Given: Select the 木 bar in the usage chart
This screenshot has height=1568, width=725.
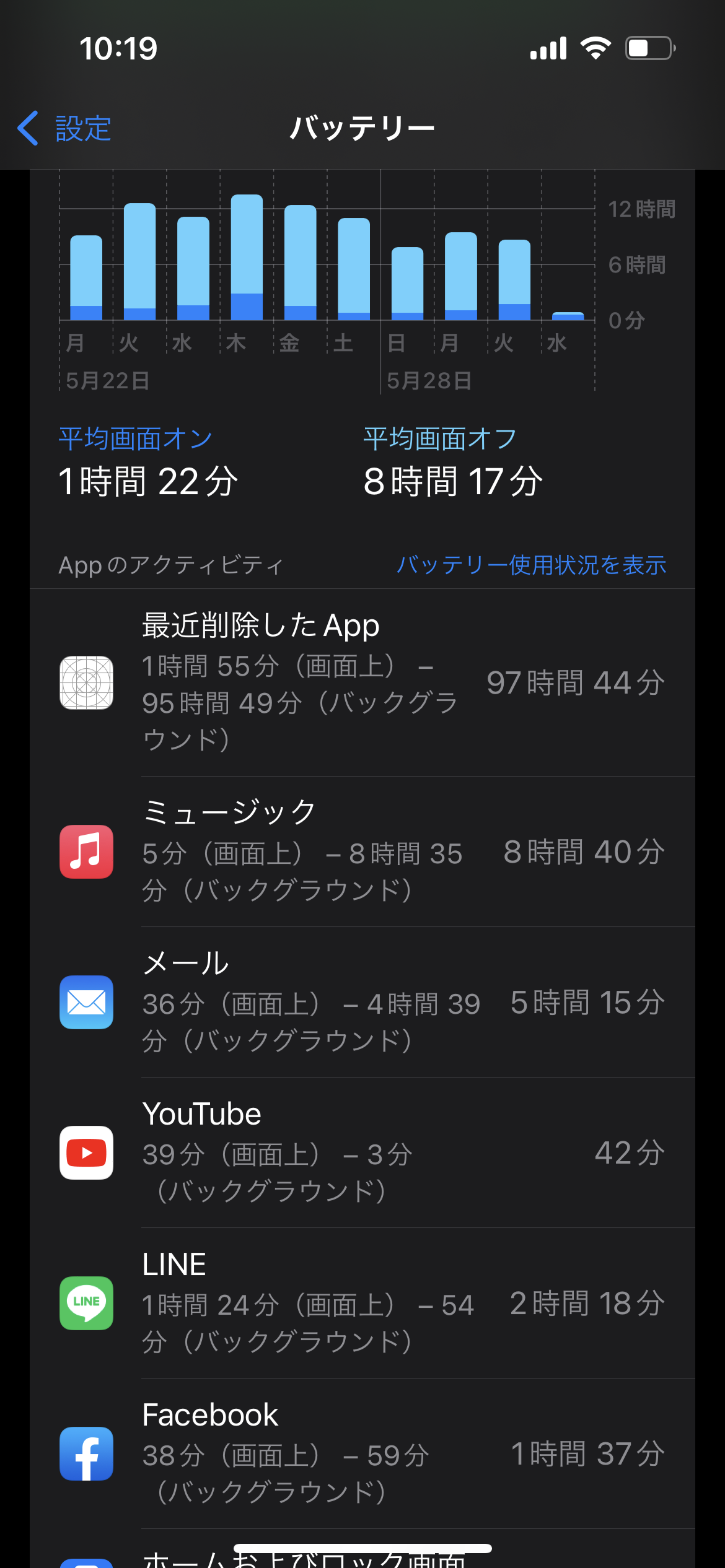Looking at the screenshot, I should coord(247,258).
